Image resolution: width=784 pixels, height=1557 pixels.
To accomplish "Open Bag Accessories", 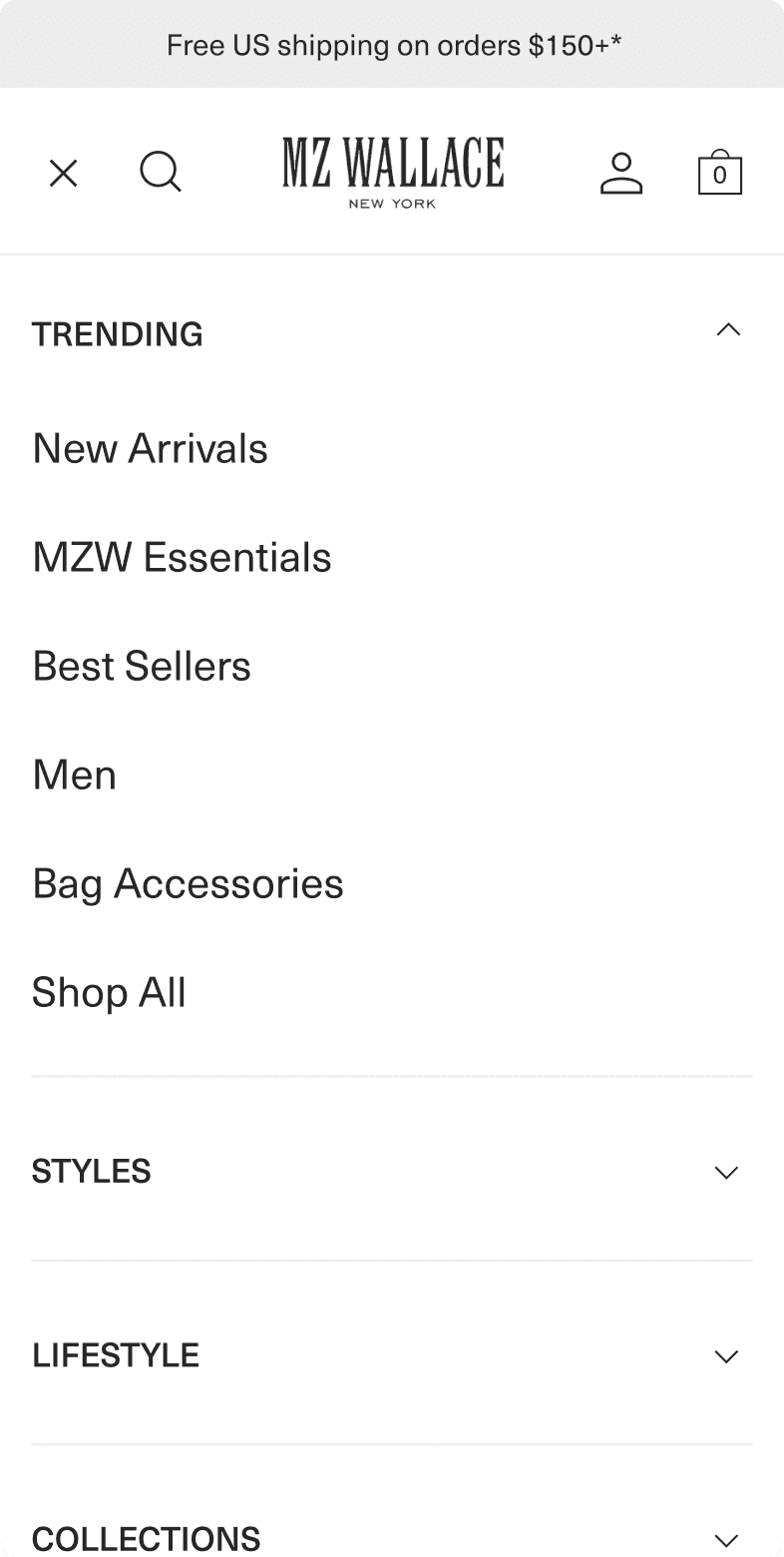I will (188, 883).
